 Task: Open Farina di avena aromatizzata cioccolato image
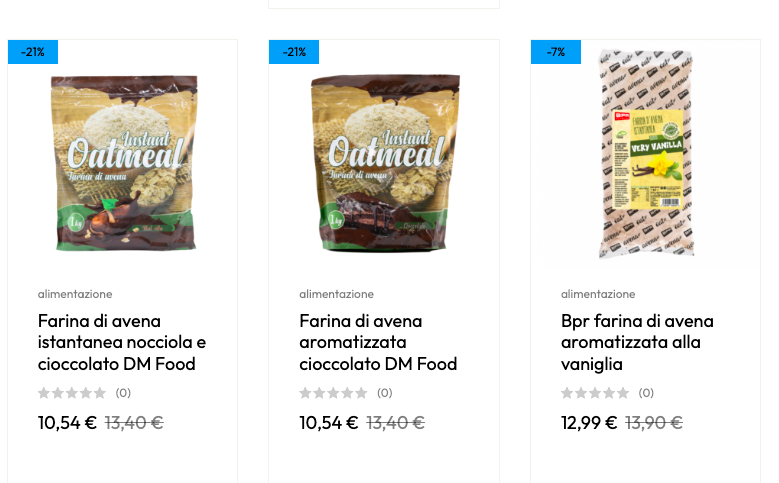pos(384,160)
